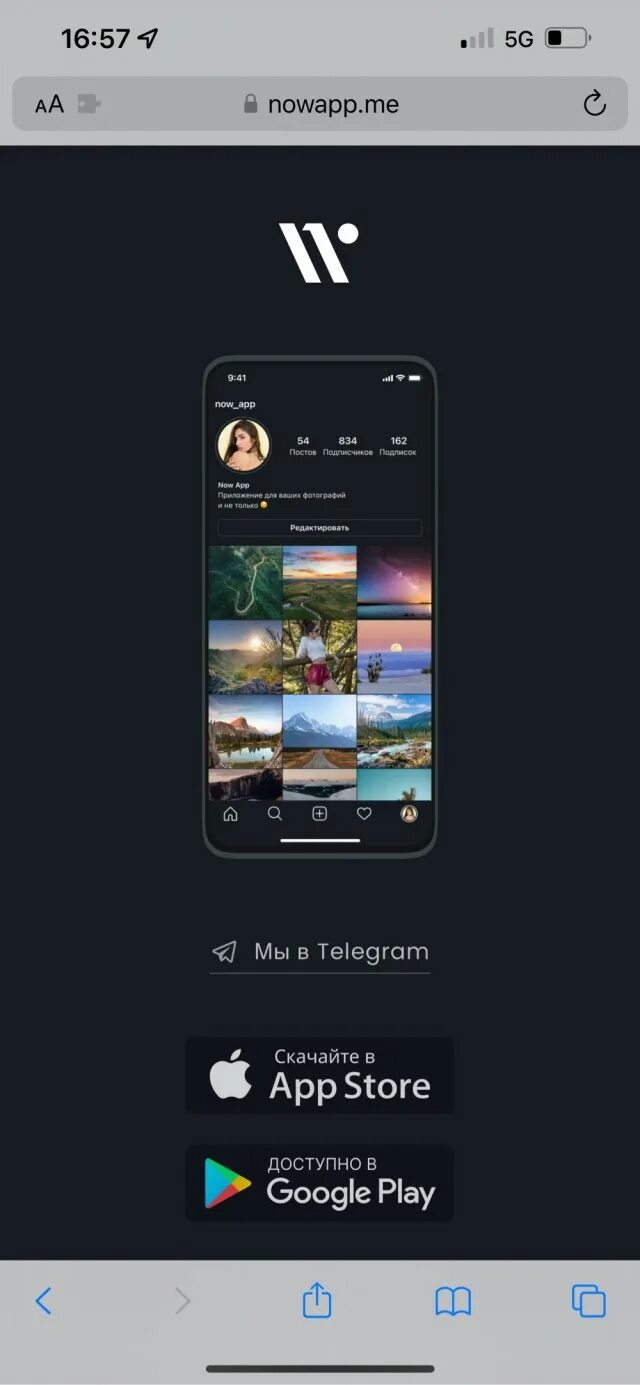Image resolution: width=640 pixels, height=1385 pixels.
Task: Open the Мы в Telegram link
Action: 320,952
